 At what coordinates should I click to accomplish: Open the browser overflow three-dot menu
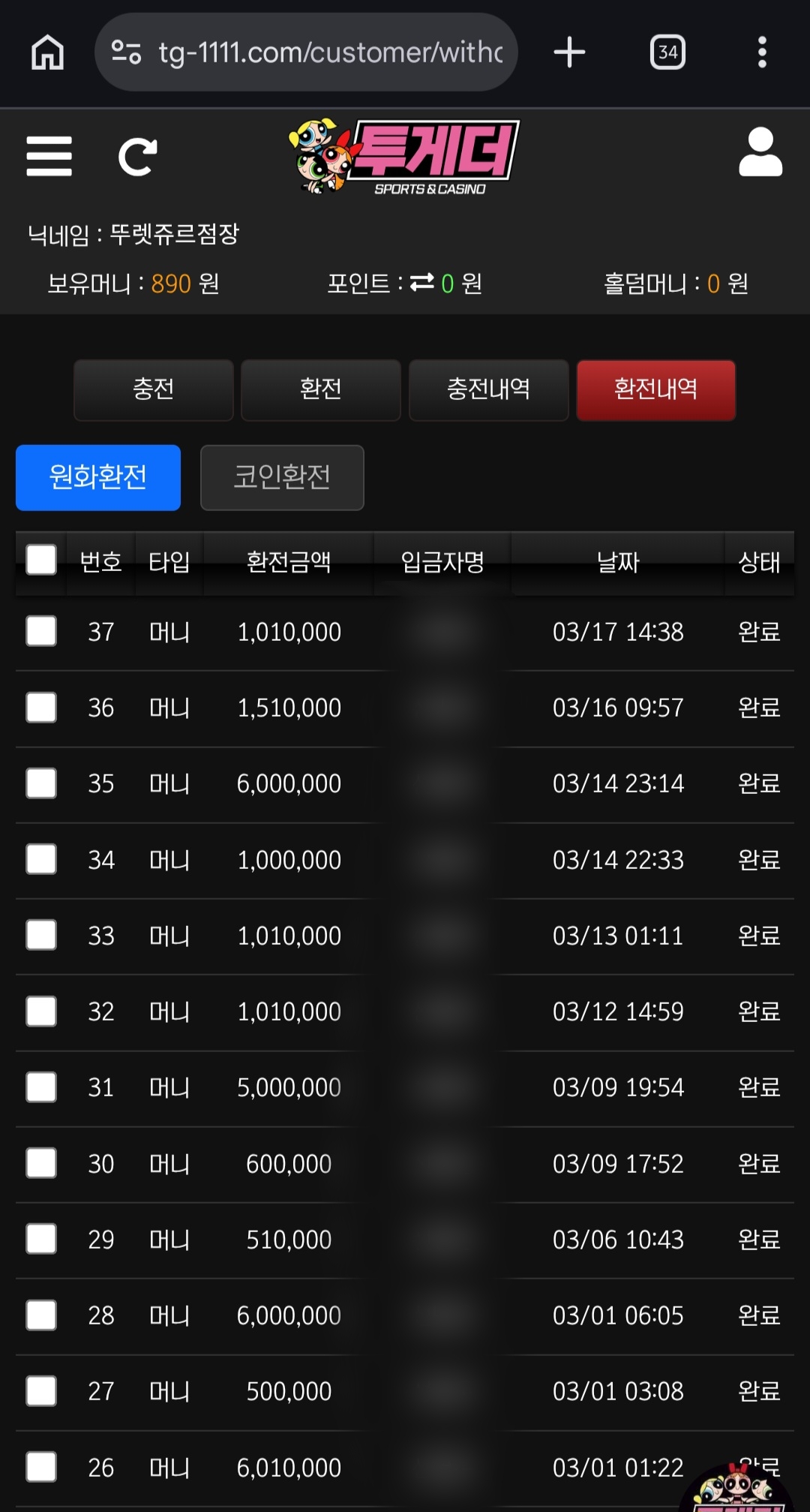coord(762,51)
